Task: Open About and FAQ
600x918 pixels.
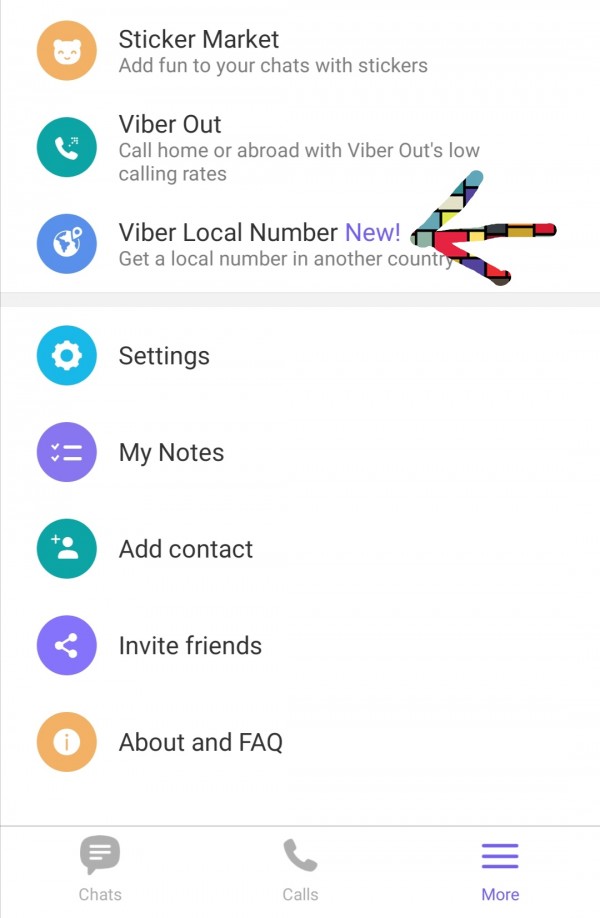Action: pos(200,742)
